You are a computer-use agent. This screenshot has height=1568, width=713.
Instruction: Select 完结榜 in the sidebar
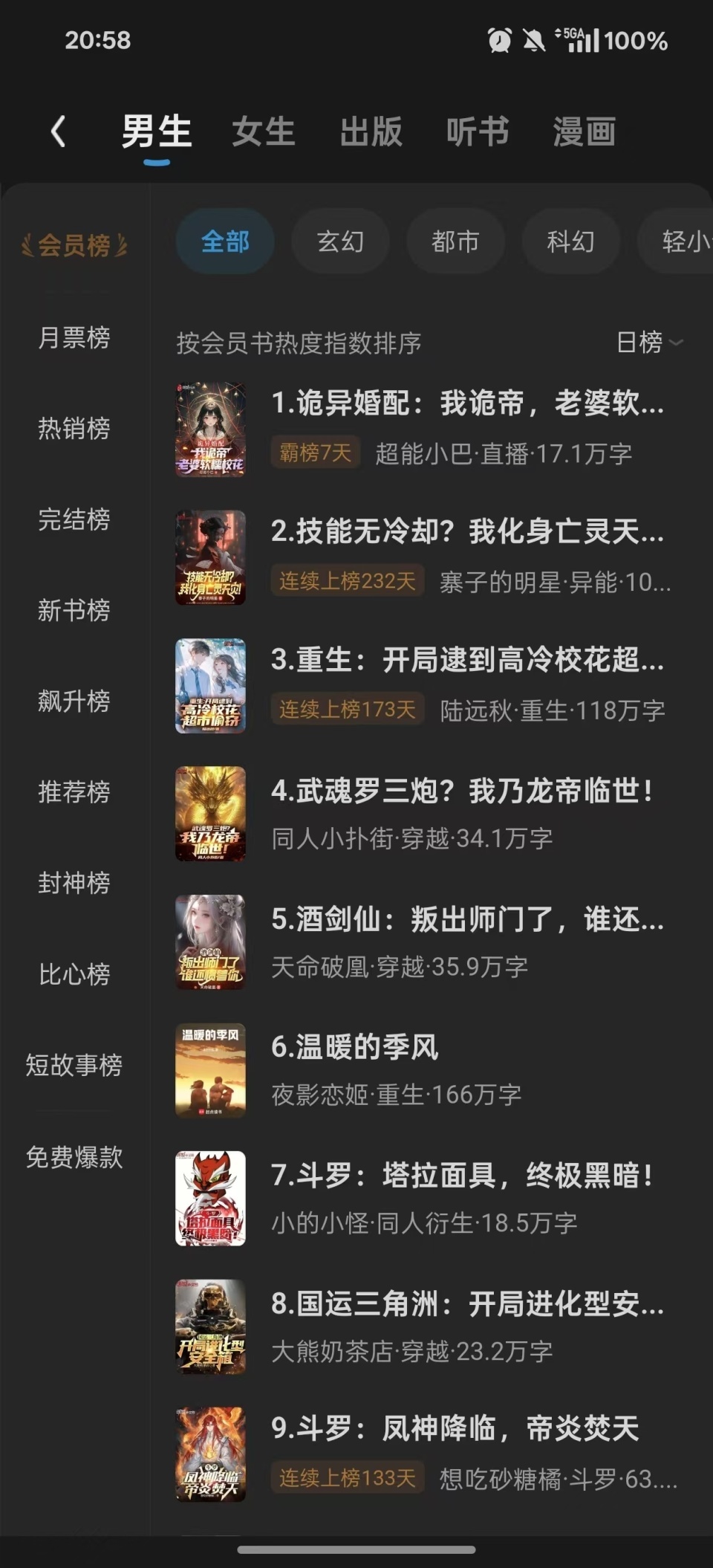point(74,519)
